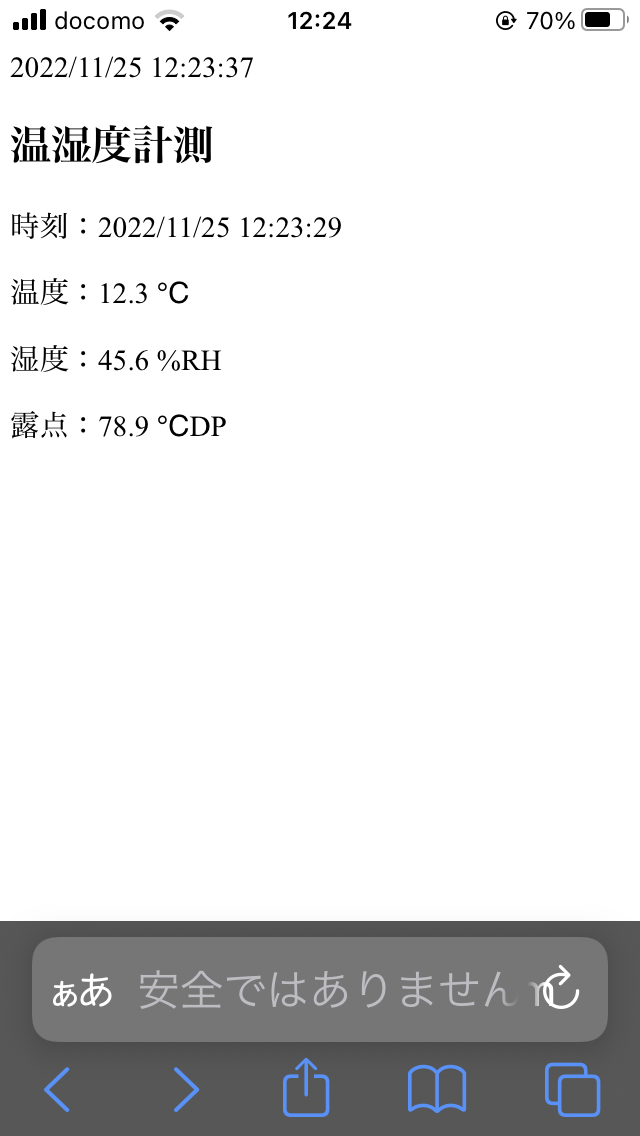Open the bookmarks book icon
This screenshot has height=1136, width=640.
[x=437, y=1088]
